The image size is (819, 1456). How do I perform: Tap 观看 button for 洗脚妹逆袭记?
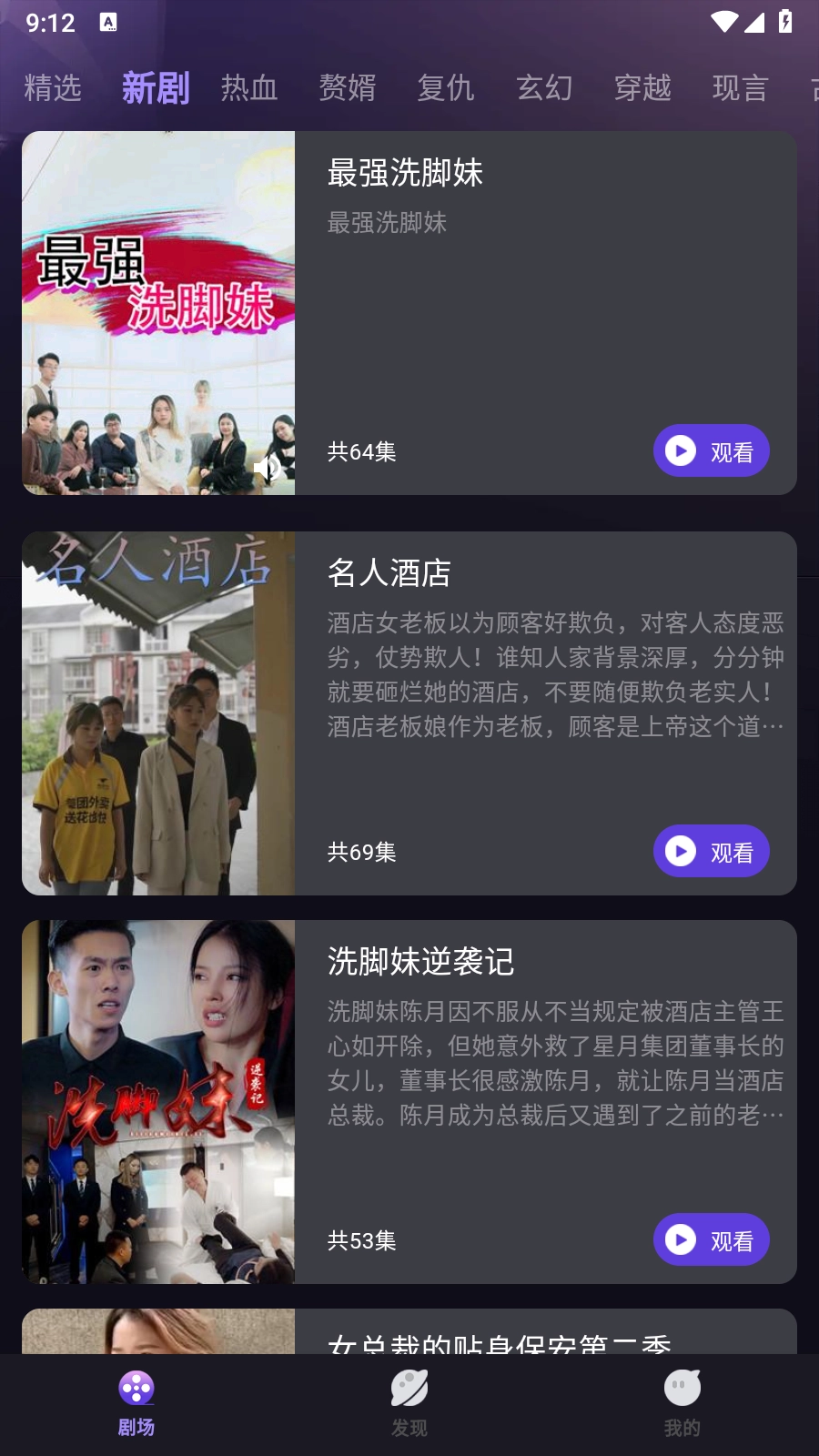coord(711,1240)
